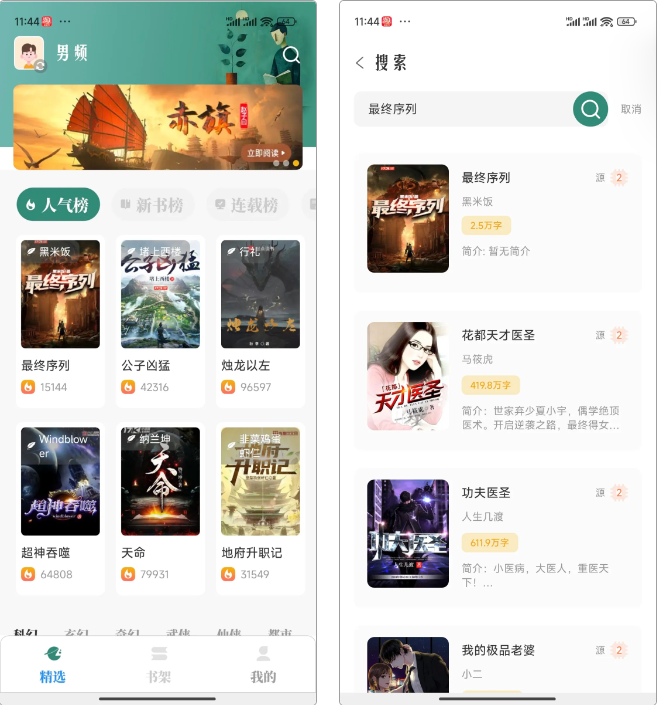
Task: Go to the 书架 bottom tab
Action: pyautogui.click(x=159, y=666)
